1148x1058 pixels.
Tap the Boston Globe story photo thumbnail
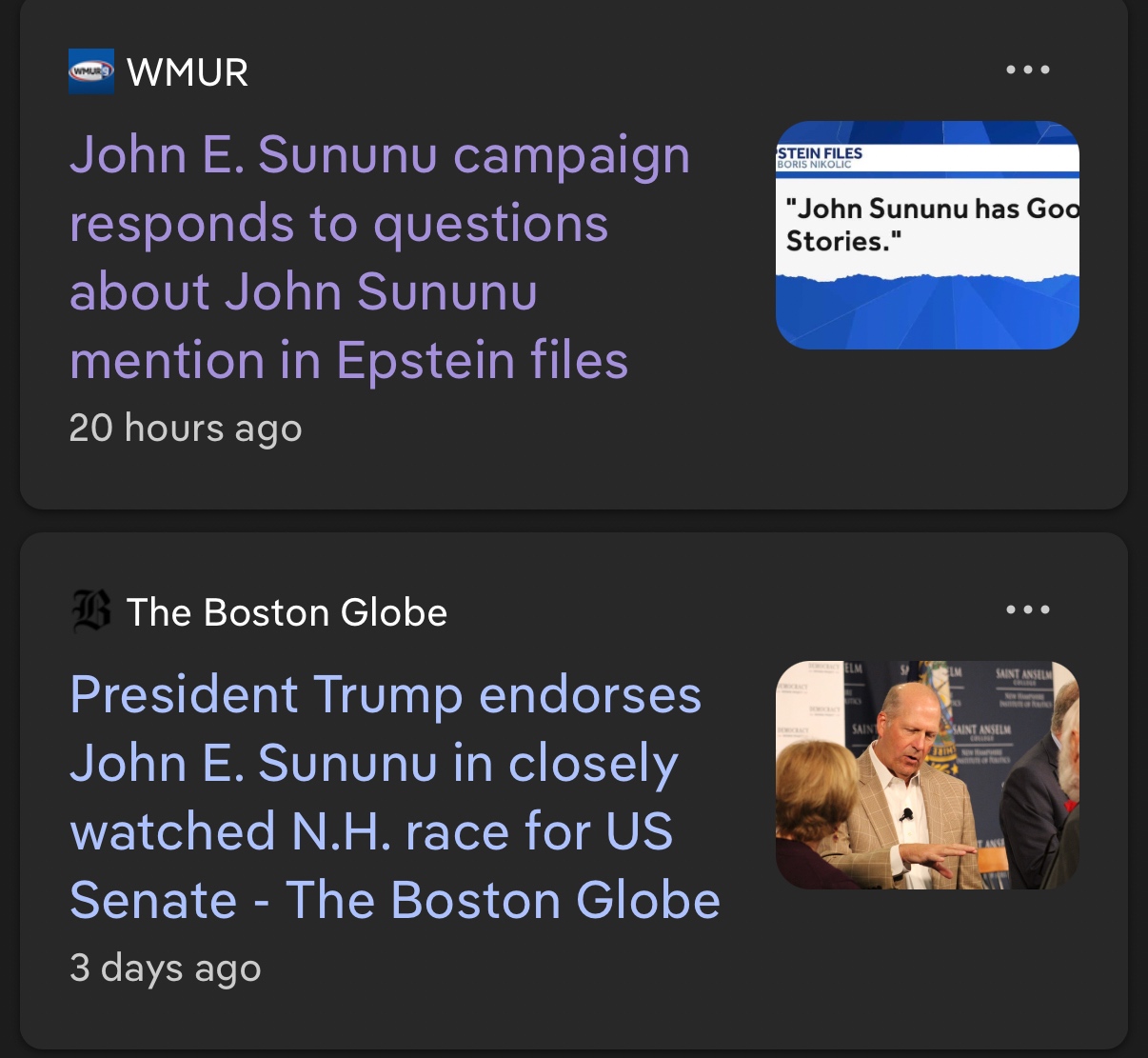927,775
